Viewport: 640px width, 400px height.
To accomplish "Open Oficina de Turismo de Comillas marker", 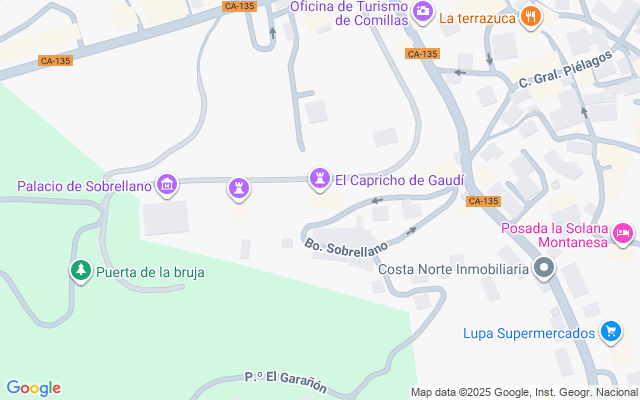I will coord(423,11).
